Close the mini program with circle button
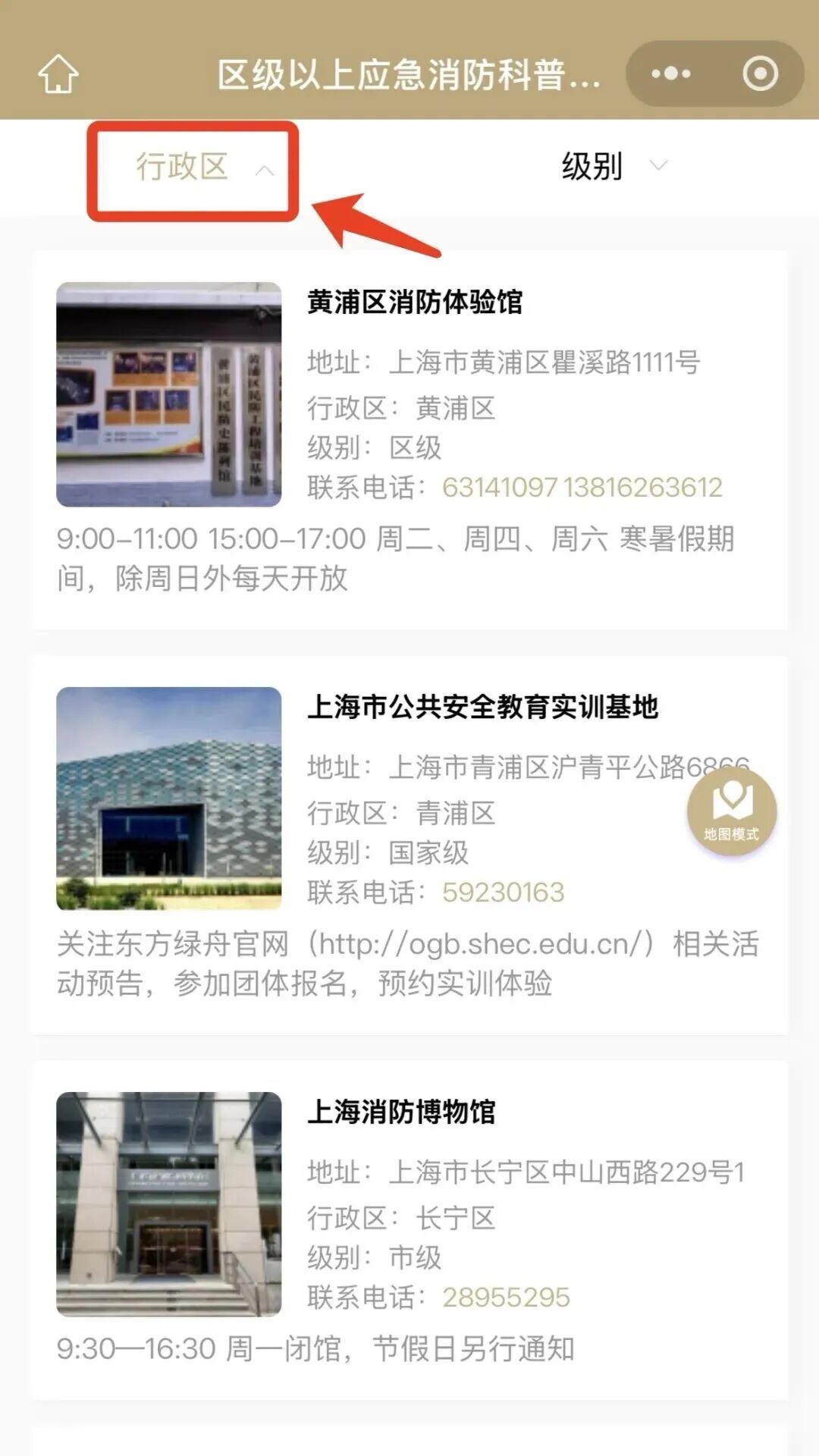 tap(760, 74)
